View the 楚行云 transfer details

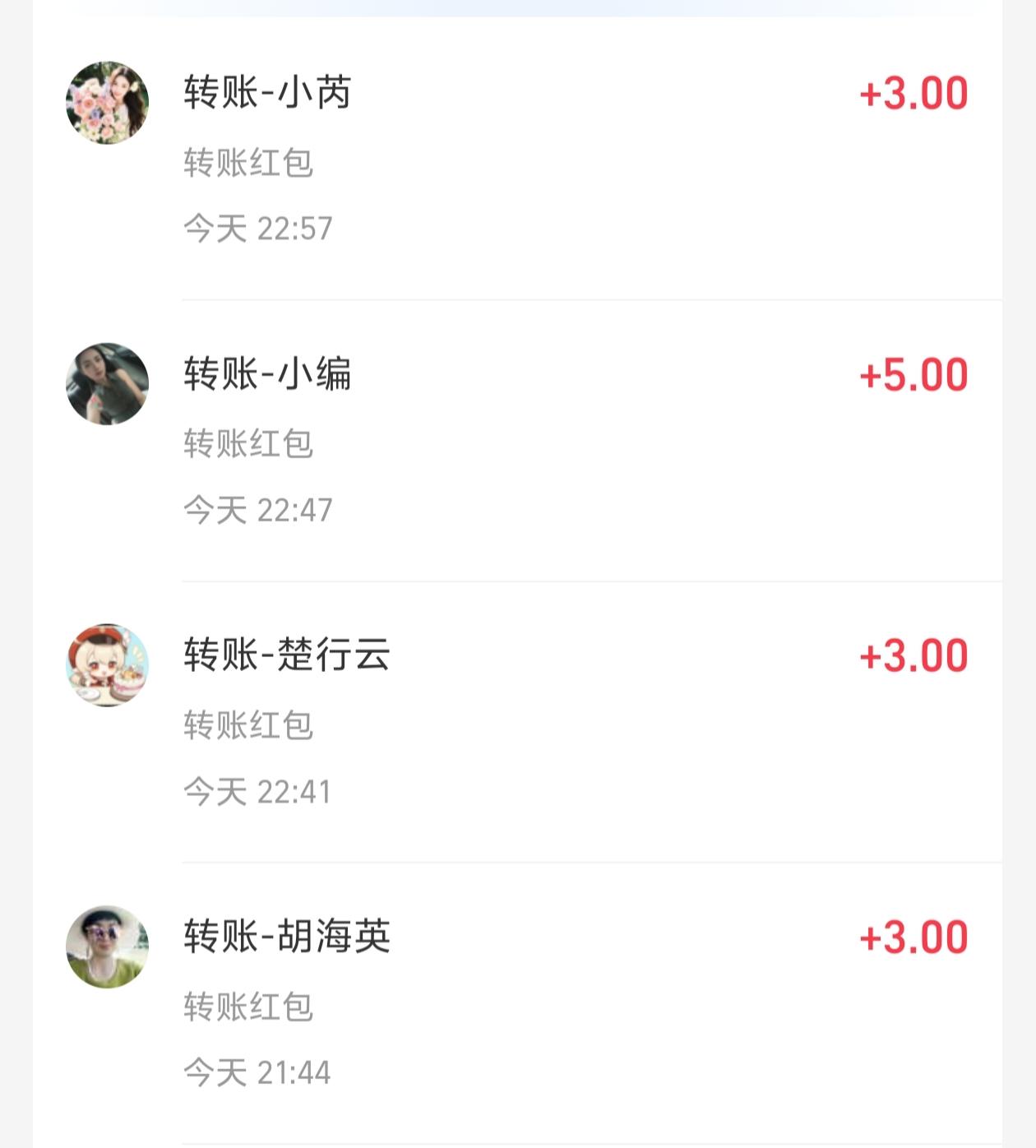[x=517, y=722]
